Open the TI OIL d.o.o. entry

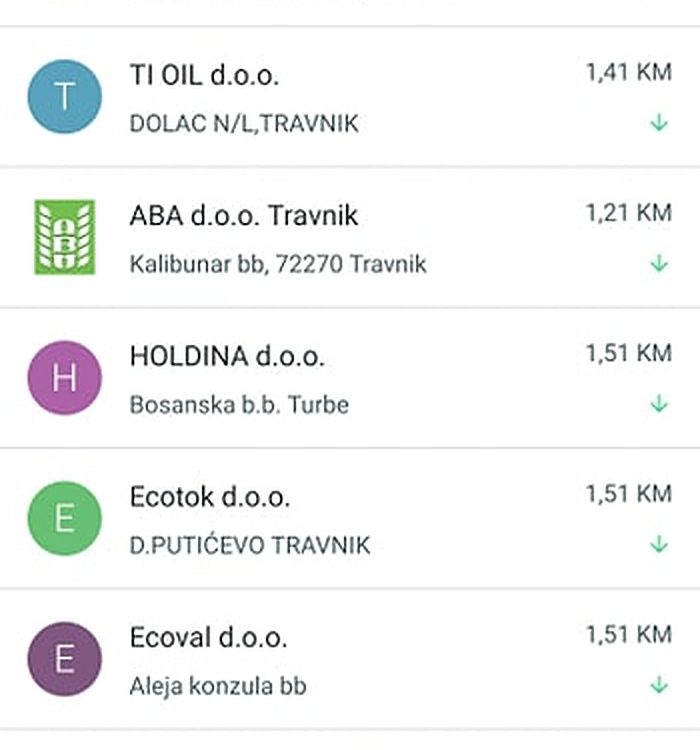pos(205,75)
